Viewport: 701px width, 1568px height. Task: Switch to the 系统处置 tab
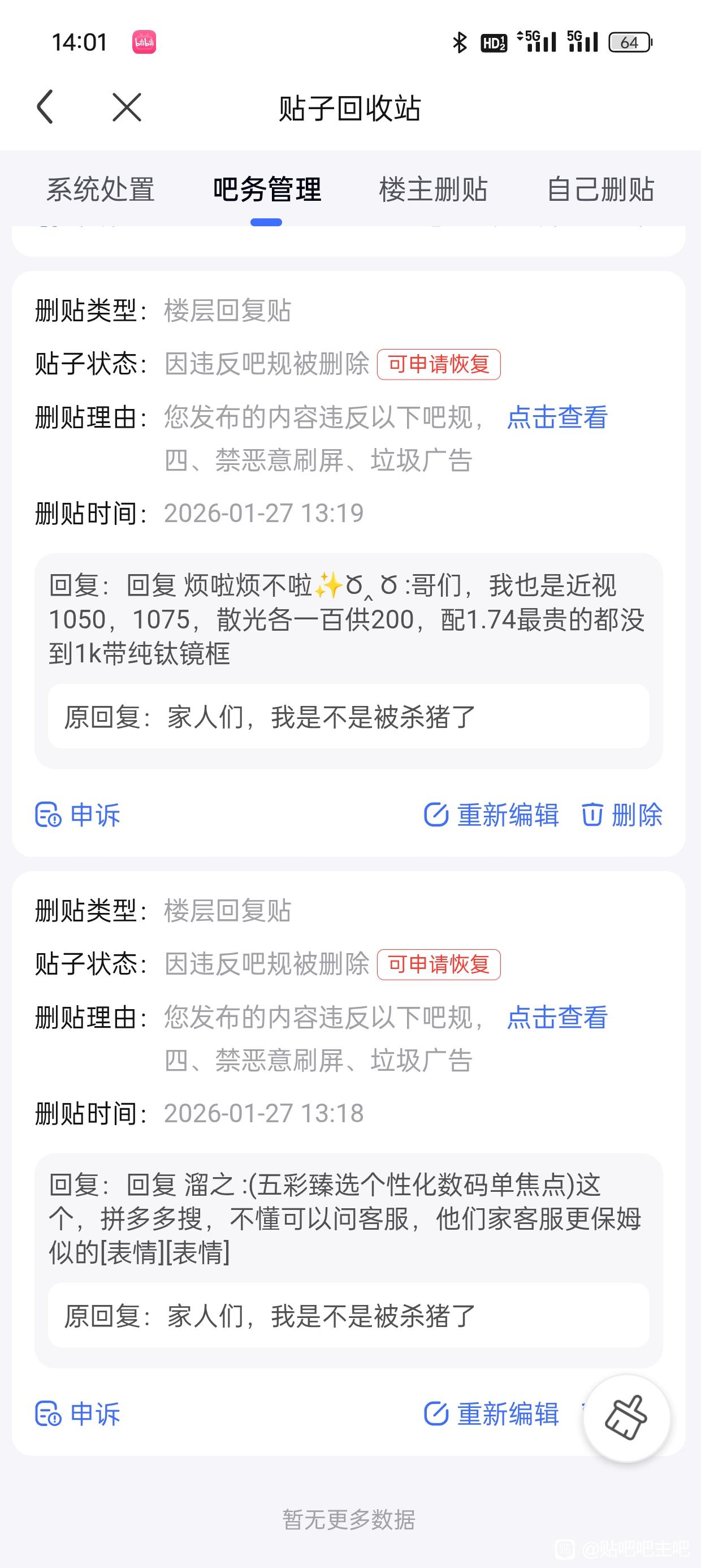[101, 189]
